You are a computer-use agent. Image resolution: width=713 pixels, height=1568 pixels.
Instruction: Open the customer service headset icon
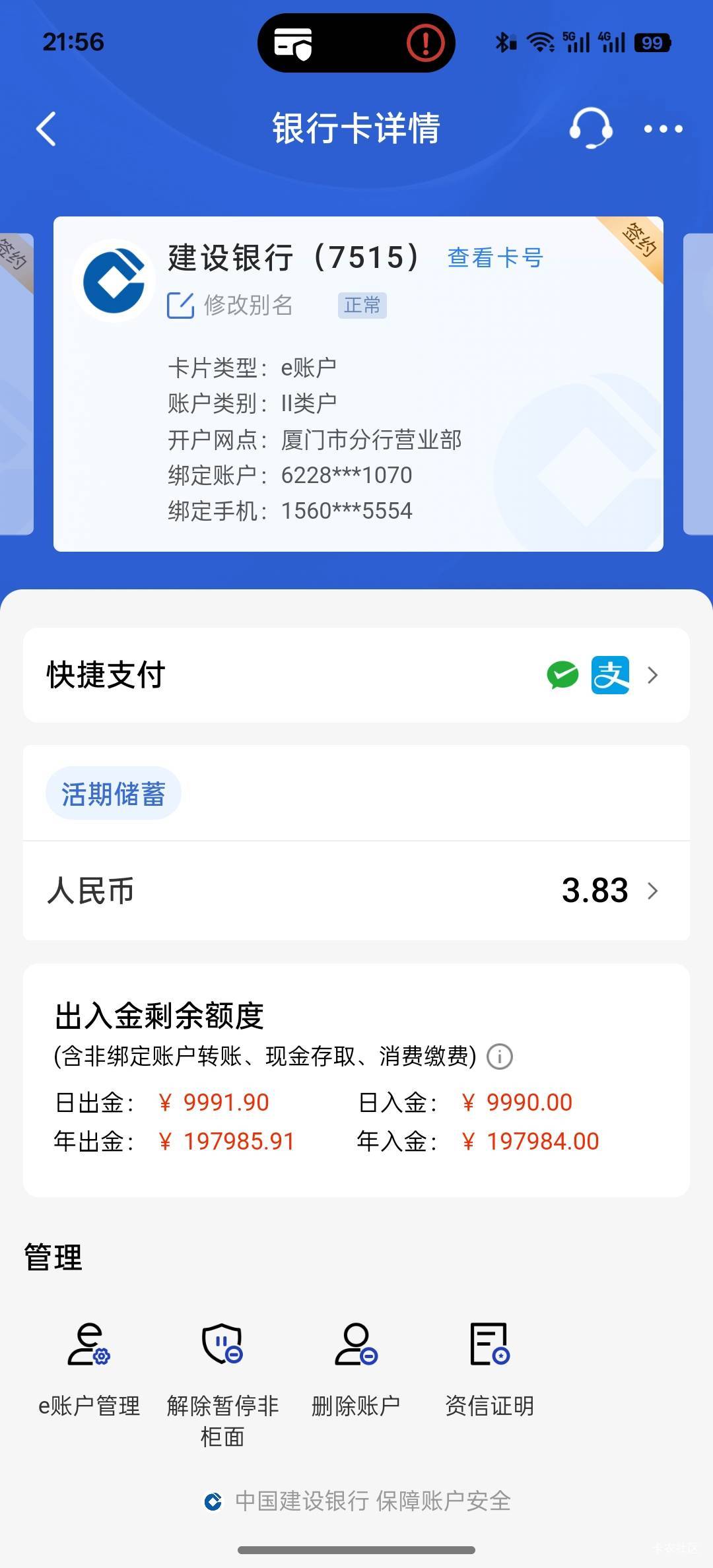(591, 128)
